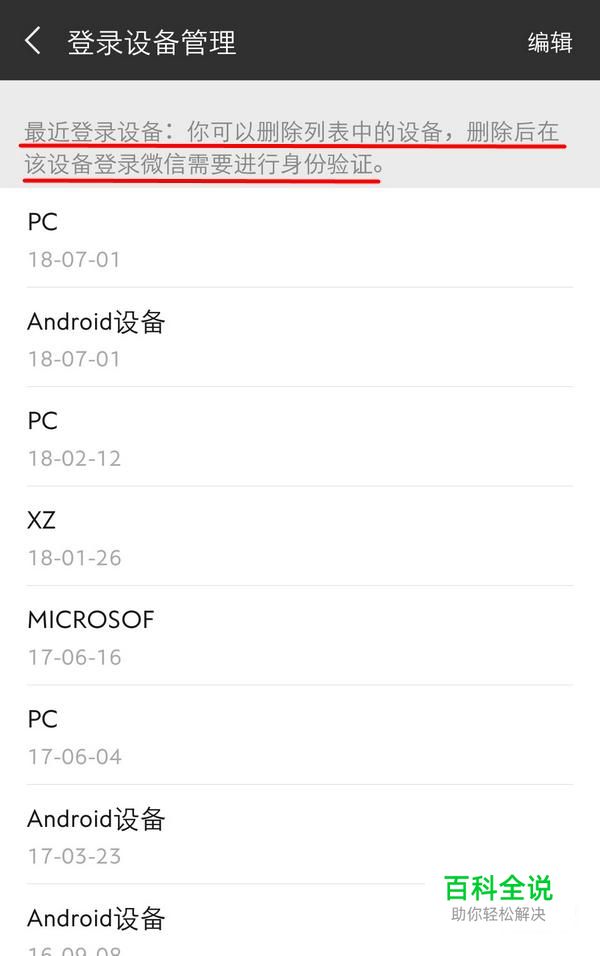Open the PC entry dated 18-02-12

pos(300,437)
